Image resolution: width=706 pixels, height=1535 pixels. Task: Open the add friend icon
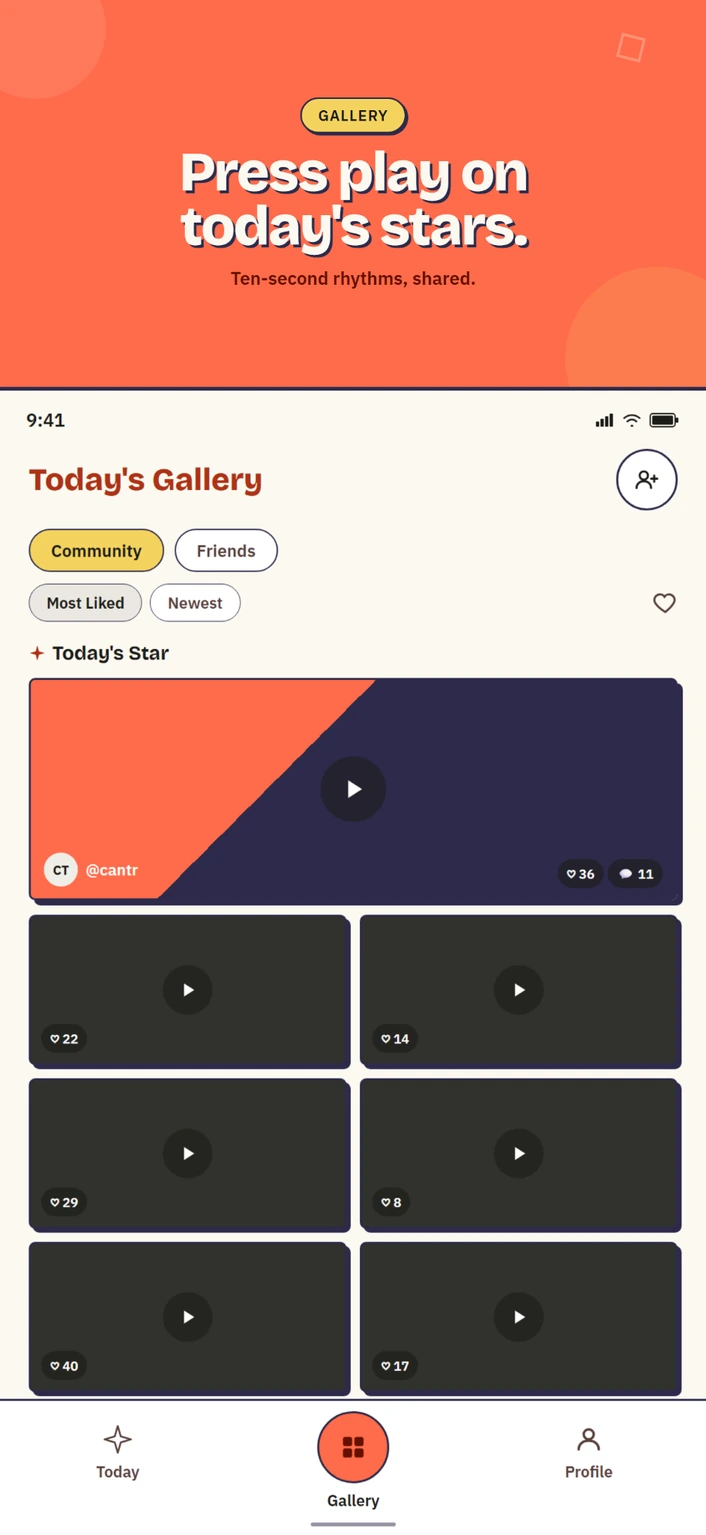tap(646, 480)
